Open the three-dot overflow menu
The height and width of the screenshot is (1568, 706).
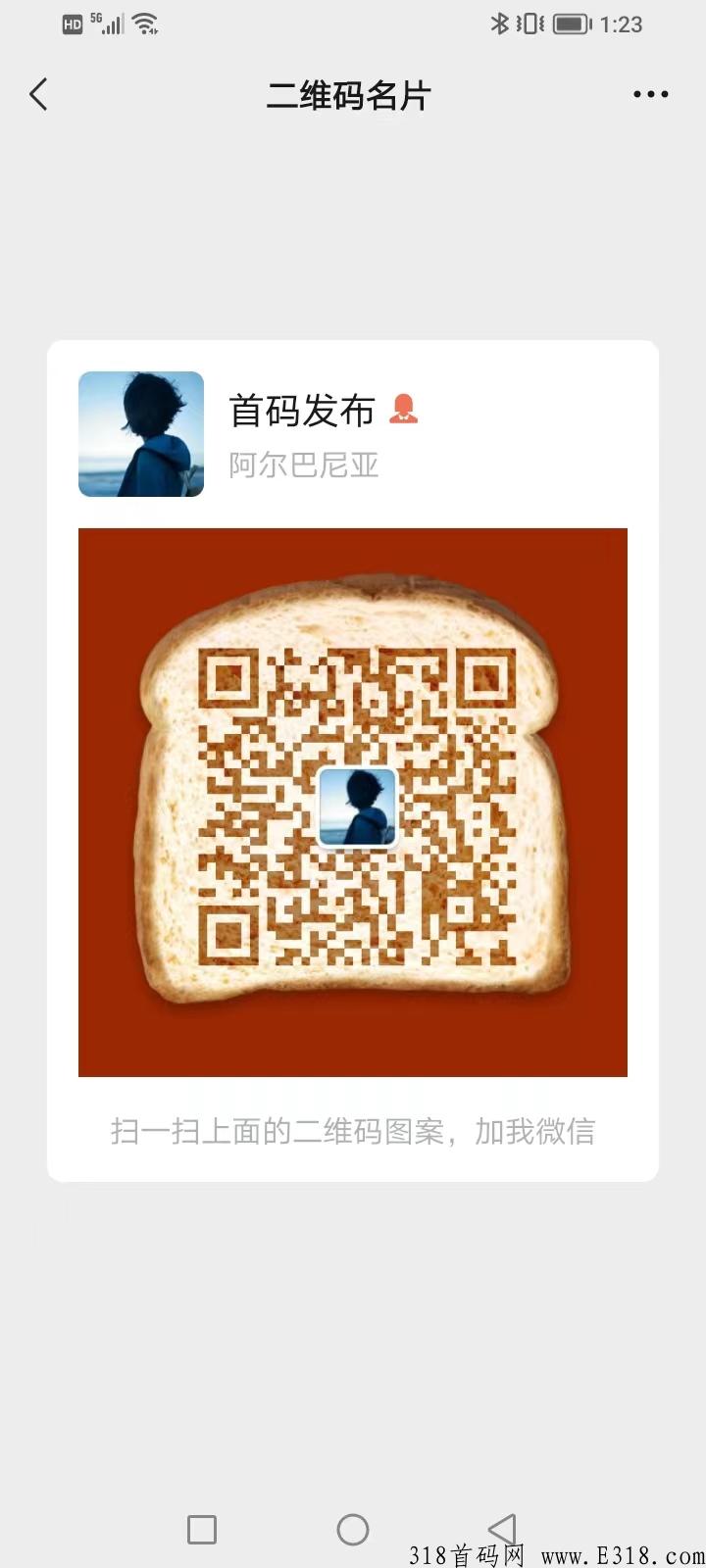[651, 95]
